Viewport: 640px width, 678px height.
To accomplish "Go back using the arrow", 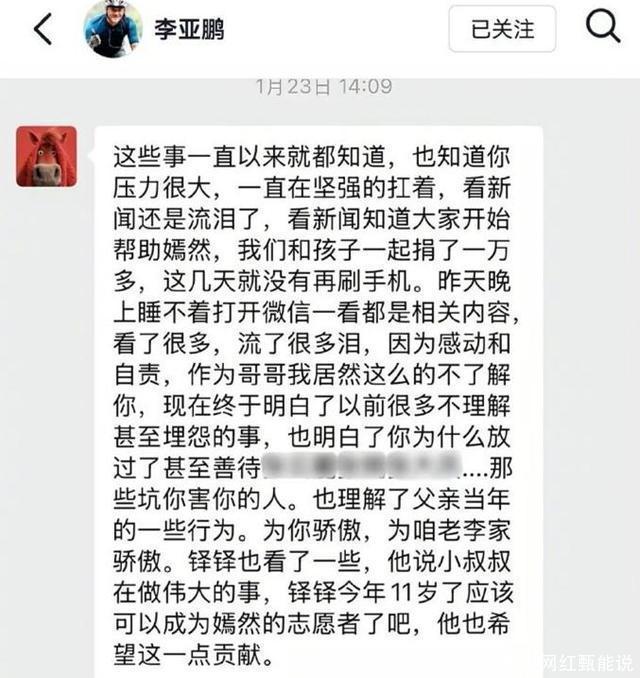I will (43, 29).
